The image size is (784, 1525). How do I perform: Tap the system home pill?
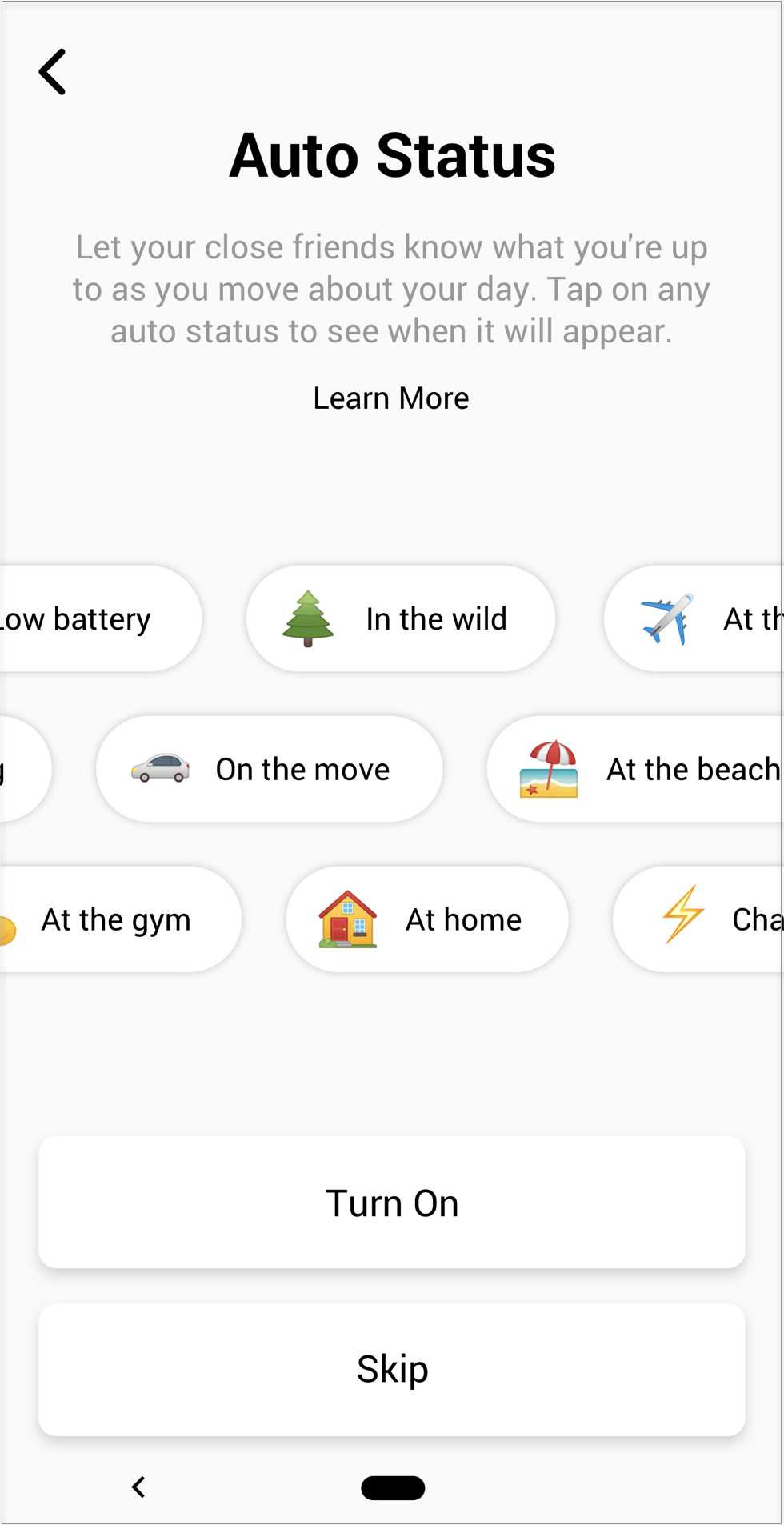click(393, 1488)
